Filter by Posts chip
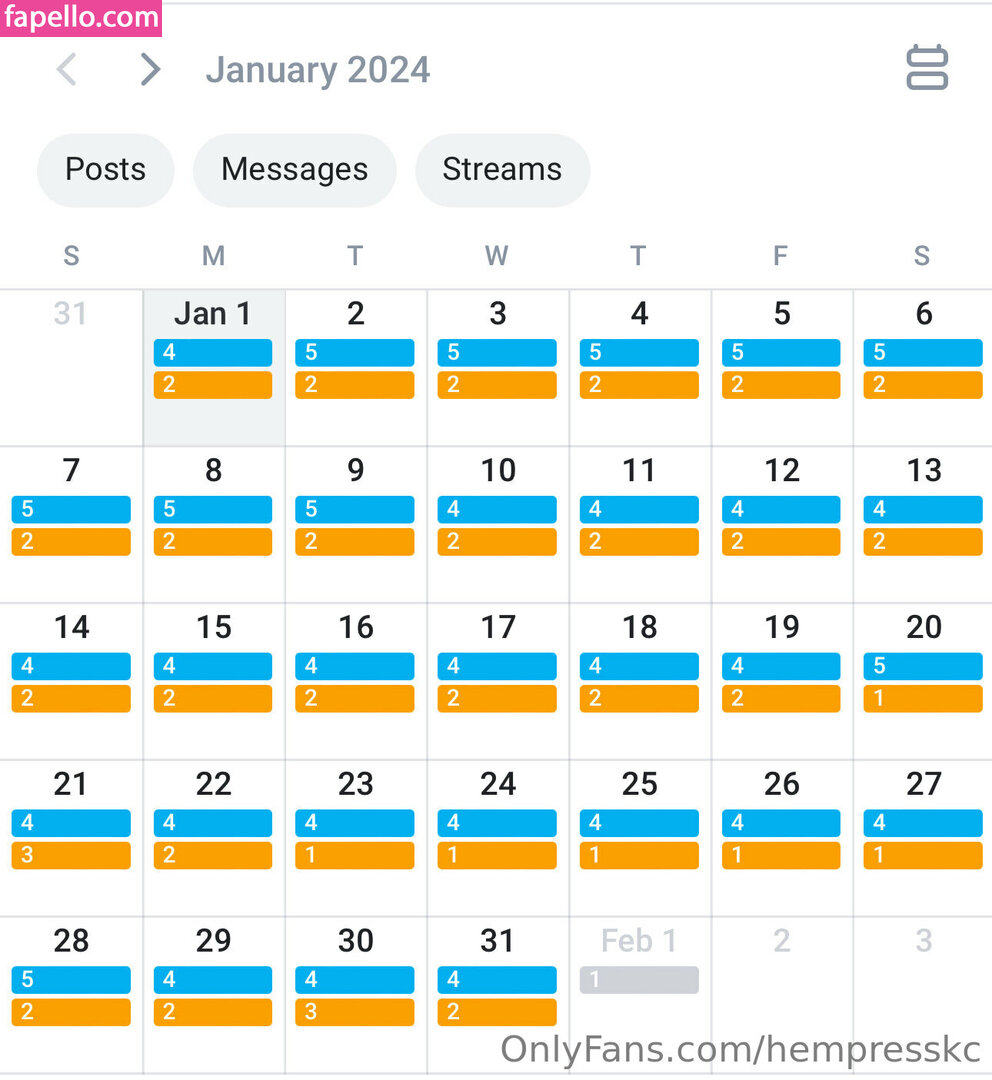 [105, 170]
